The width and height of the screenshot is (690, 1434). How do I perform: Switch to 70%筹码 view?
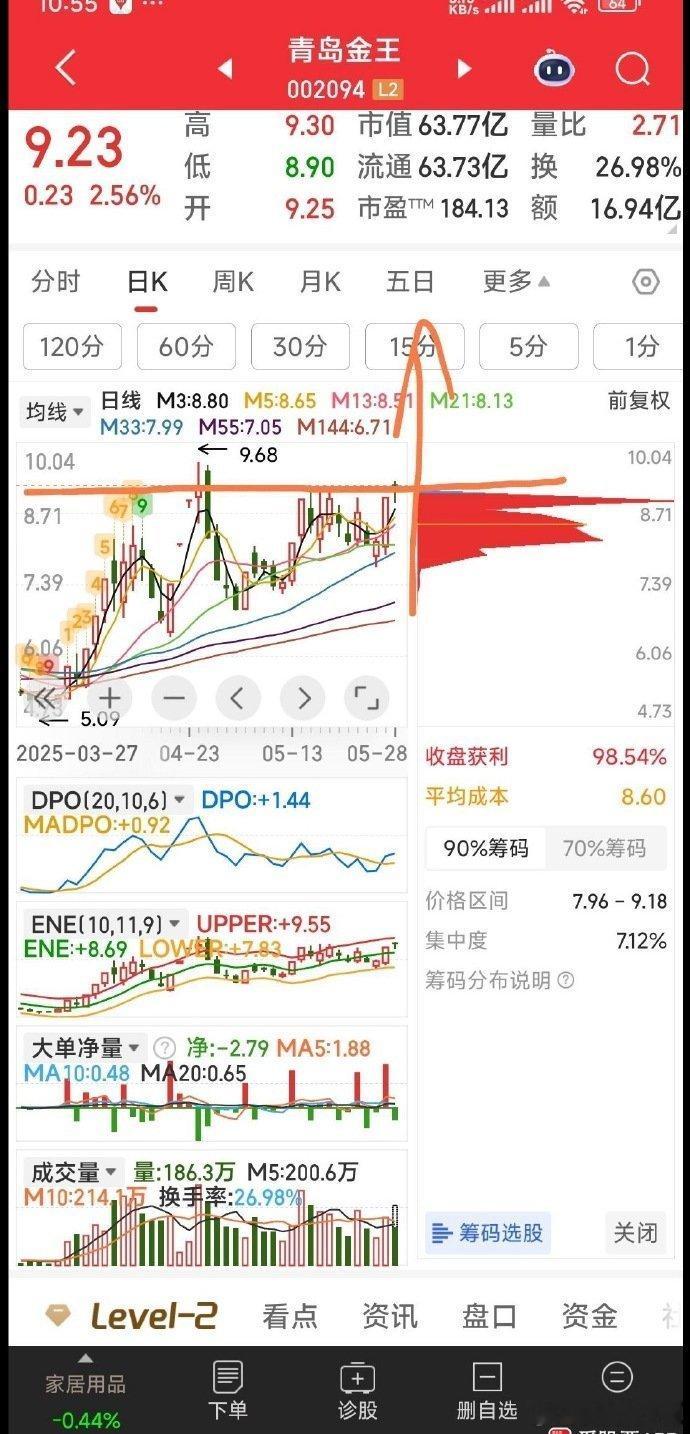click(x=603, y=848)
